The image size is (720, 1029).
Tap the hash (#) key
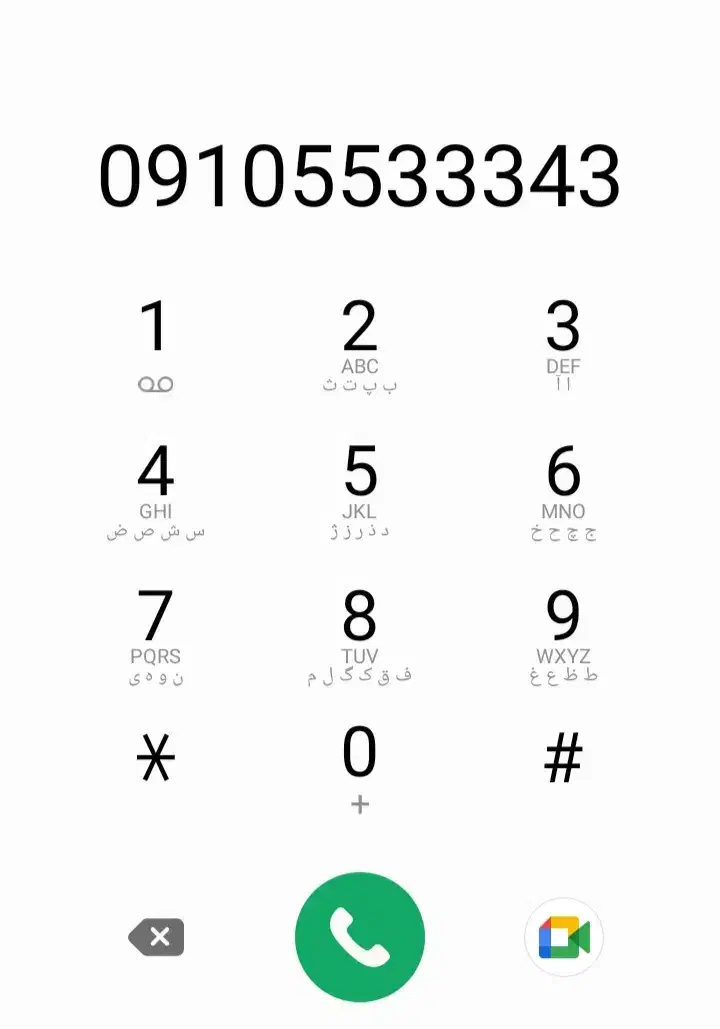pos(563,762)
